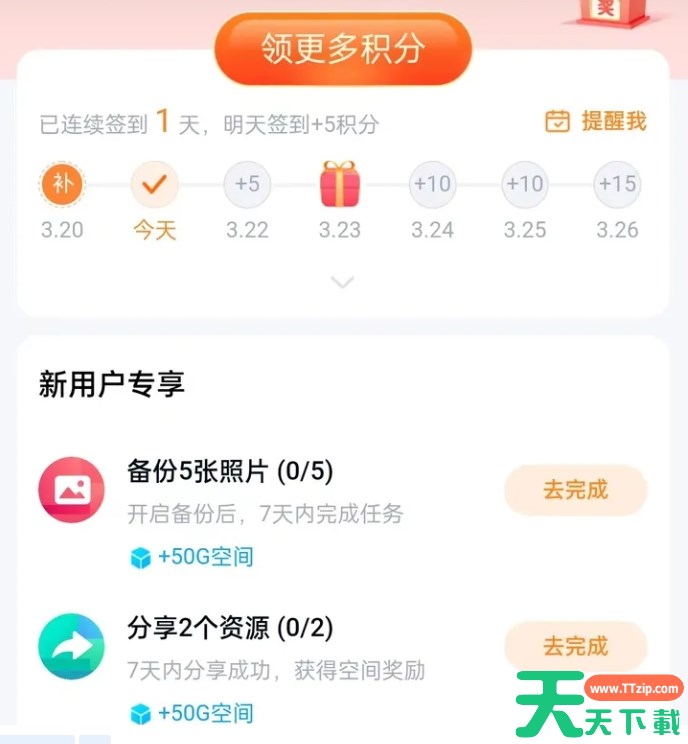Tap 去完成 for 备份5张照片 task
This screenshot has height=744, width=688.
pyautogui.click(x=575, y=490)
